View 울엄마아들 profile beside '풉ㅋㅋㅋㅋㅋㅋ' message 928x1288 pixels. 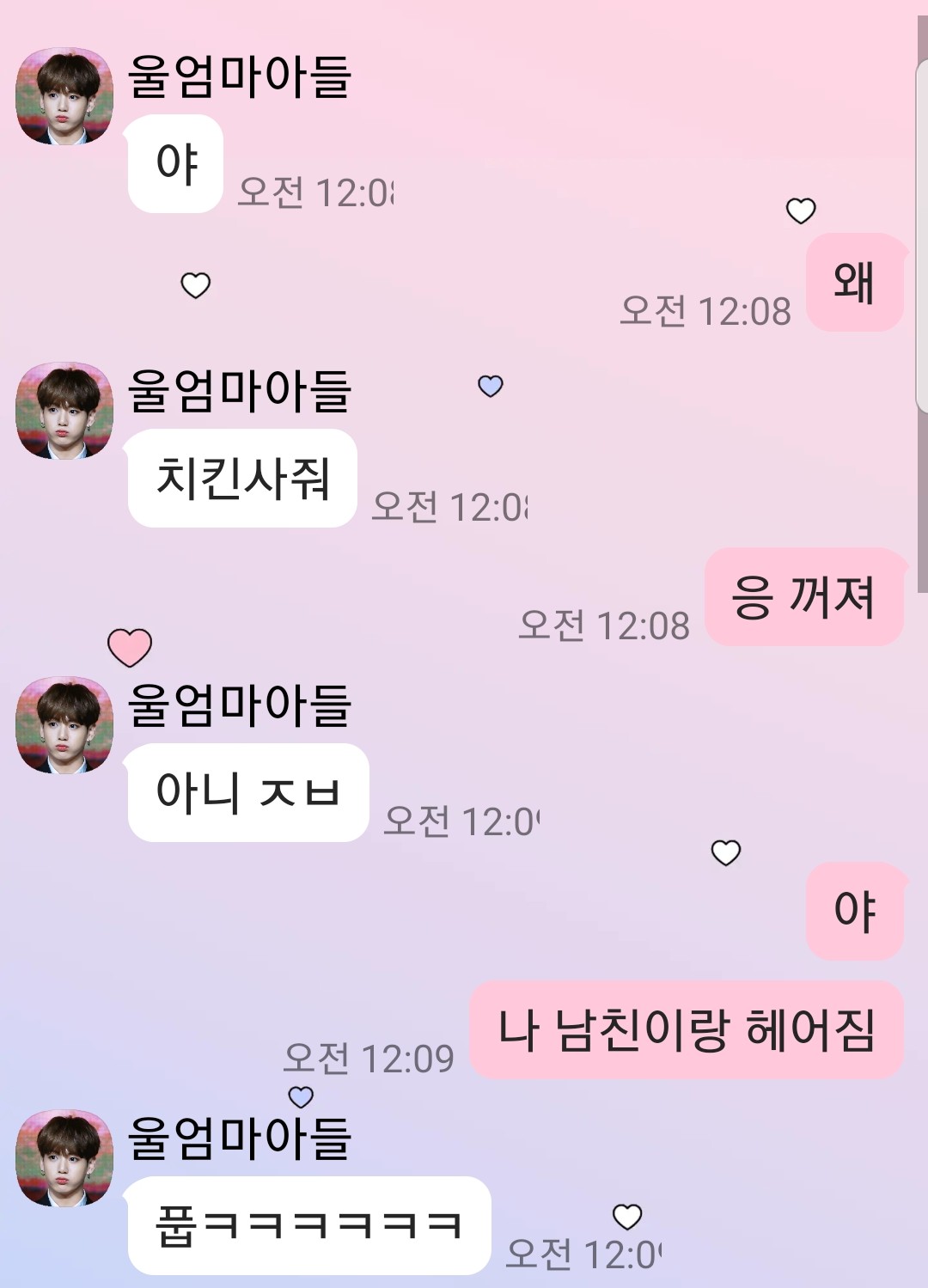click(x=64, y=1158)
